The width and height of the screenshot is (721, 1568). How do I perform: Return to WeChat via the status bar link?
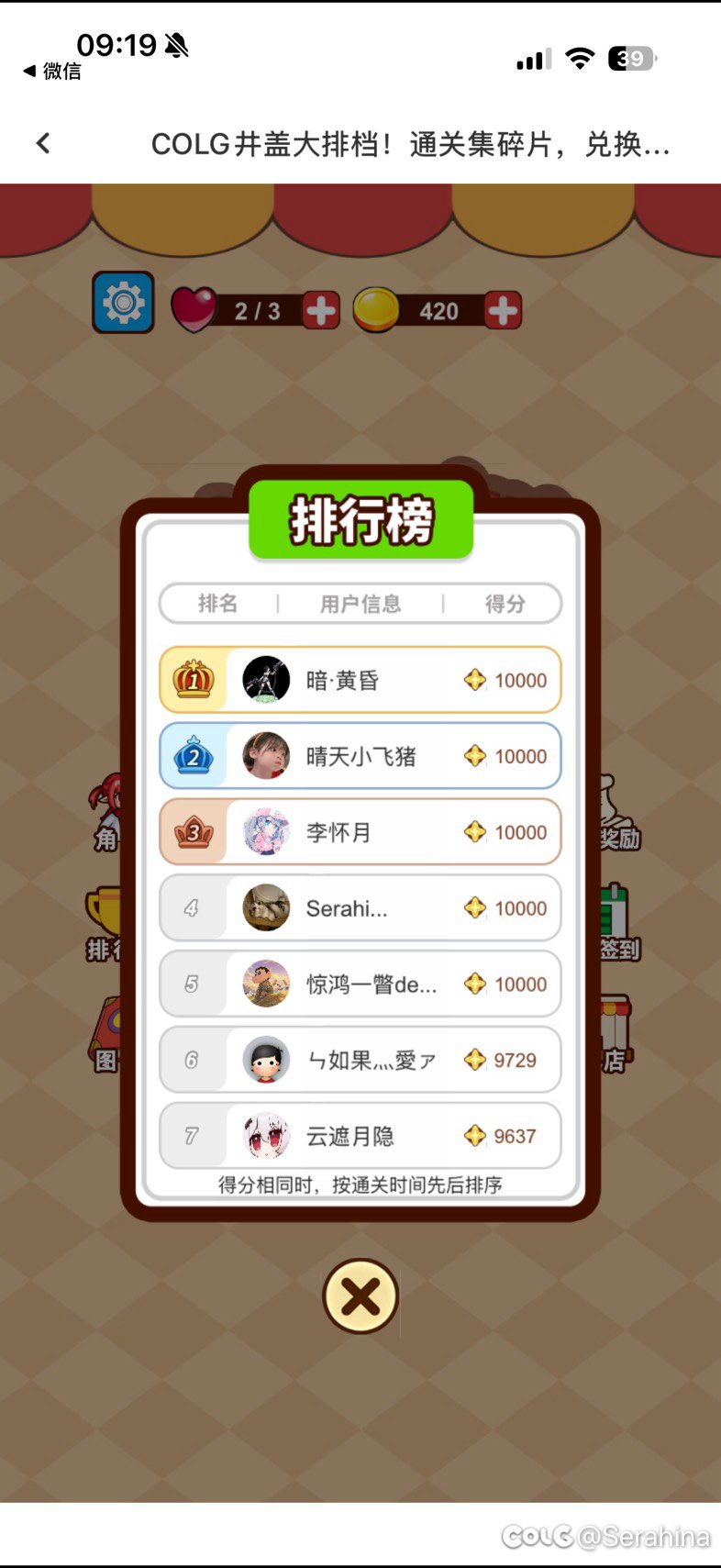52,71
